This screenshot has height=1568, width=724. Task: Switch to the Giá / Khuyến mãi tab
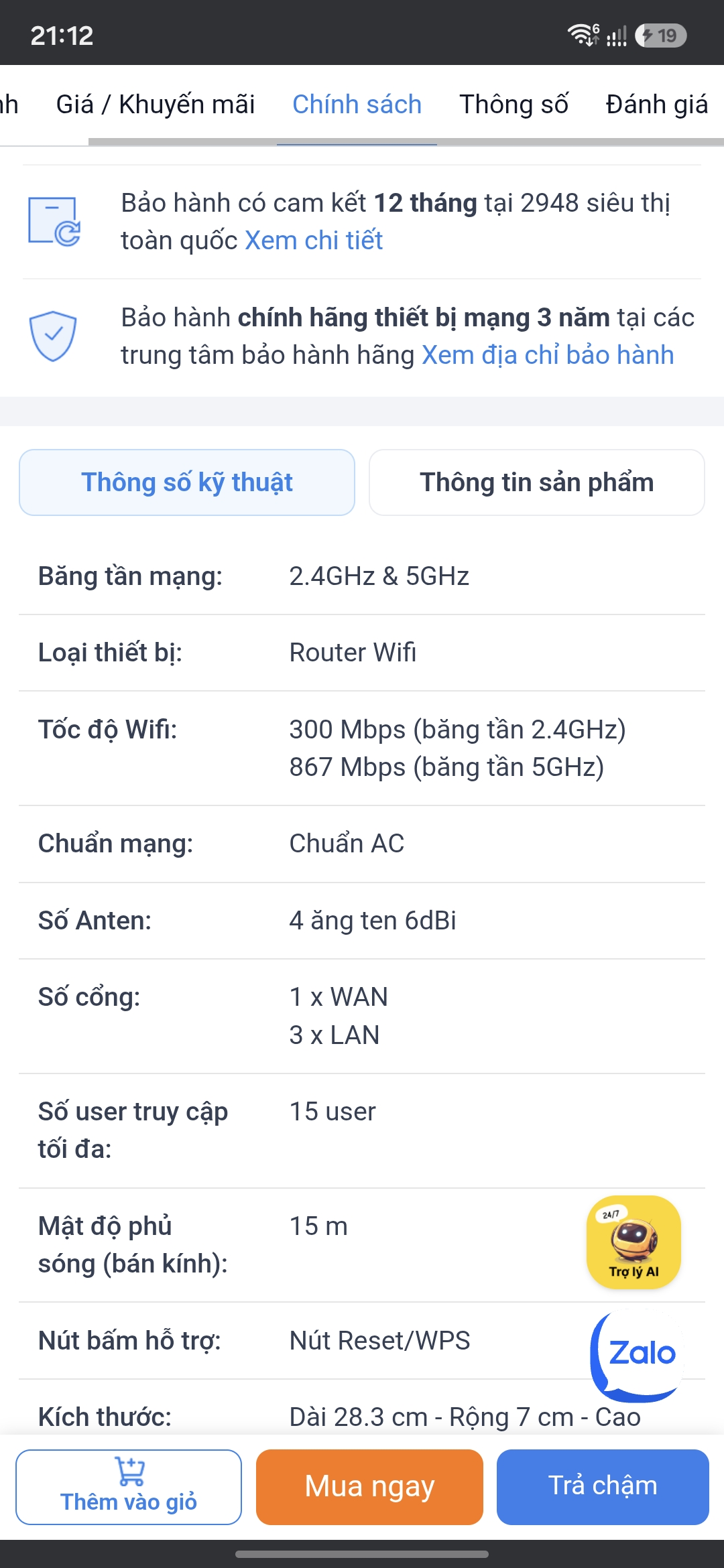155,105
